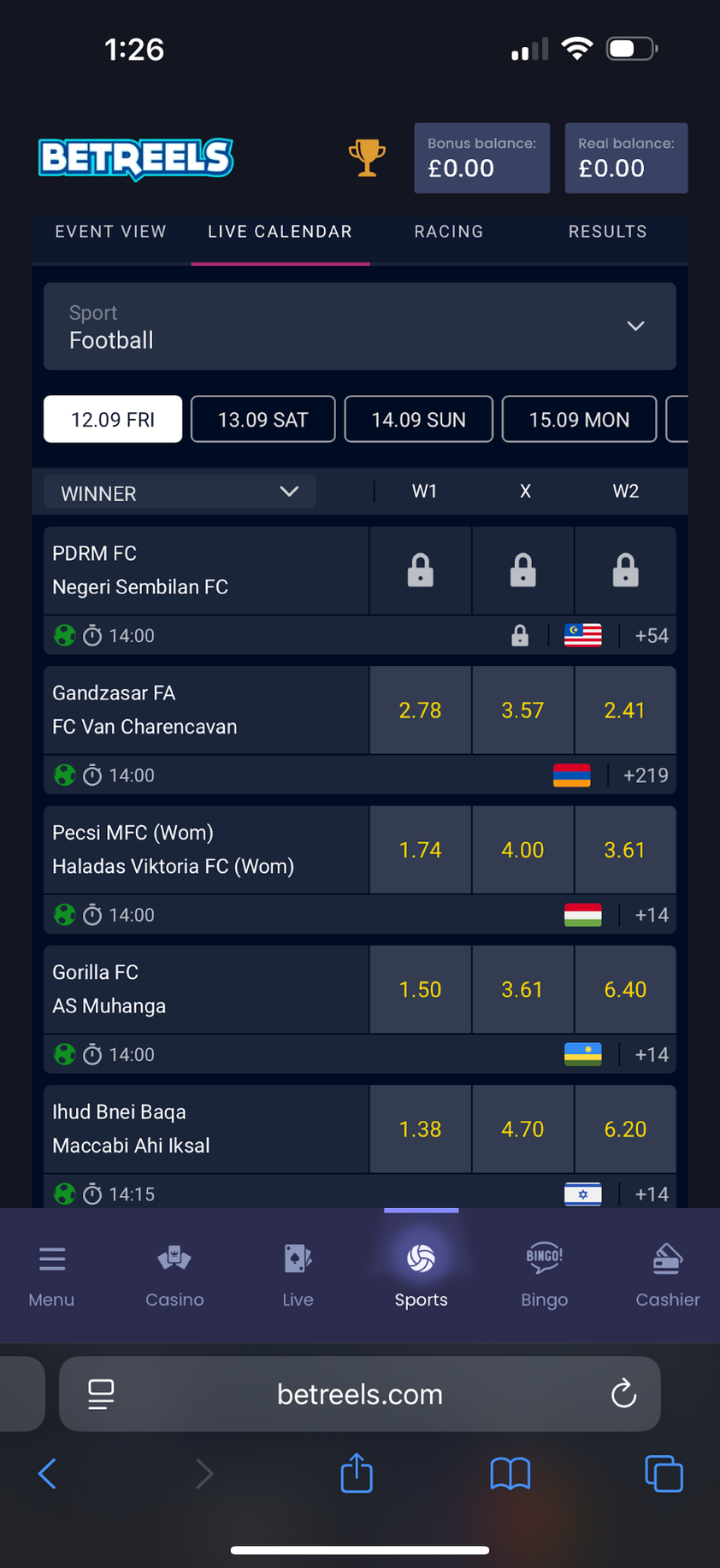Select AS Muhanga win odds 6.40
The width and height of the screenshot is (720, 1568).
625,989
